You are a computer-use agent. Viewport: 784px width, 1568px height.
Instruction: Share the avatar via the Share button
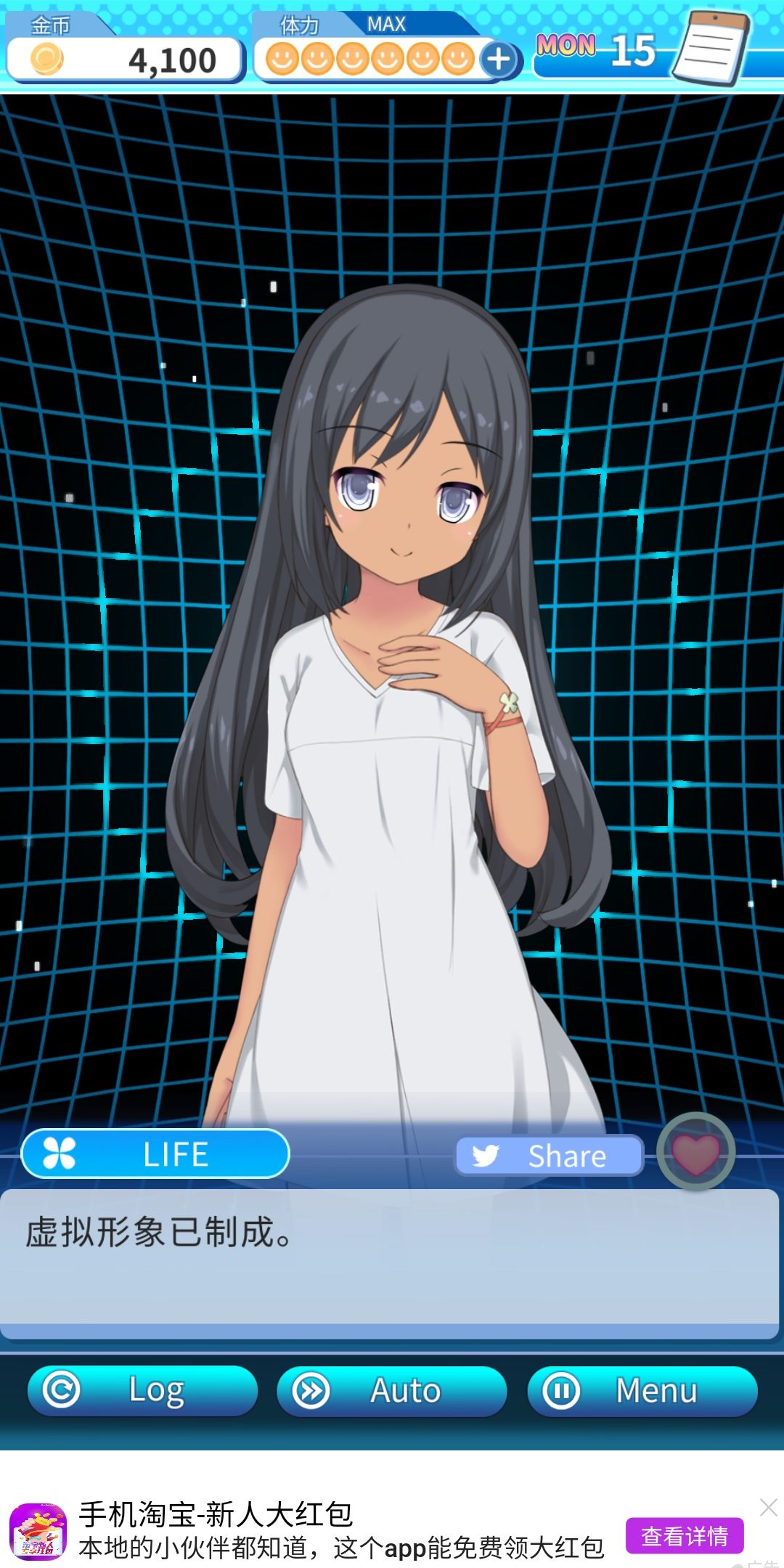pos(550,1154)
